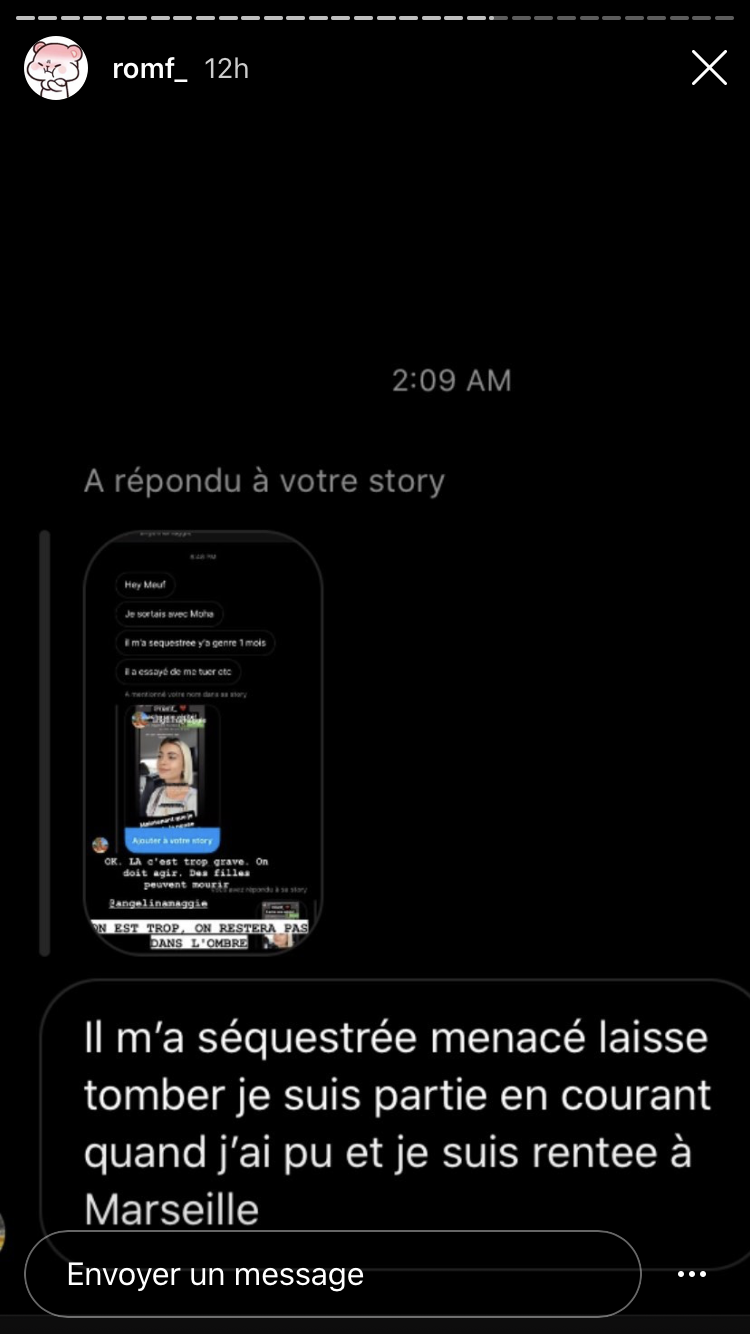The width and height of the screenshot is (750, 1334).
Task: Open the romf_ username link
Action: click(x=150, y=68)
